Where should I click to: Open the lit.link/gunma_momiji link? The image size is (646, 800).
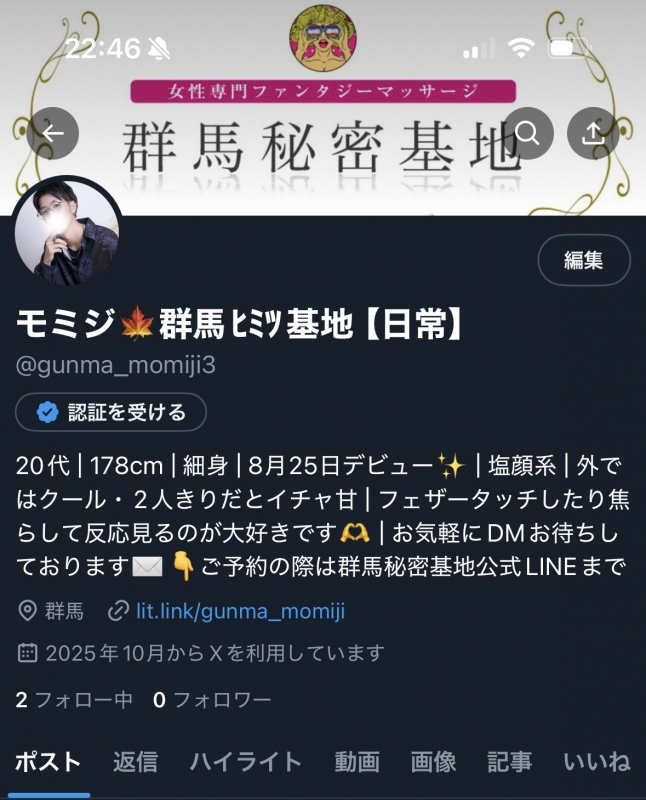239,610
